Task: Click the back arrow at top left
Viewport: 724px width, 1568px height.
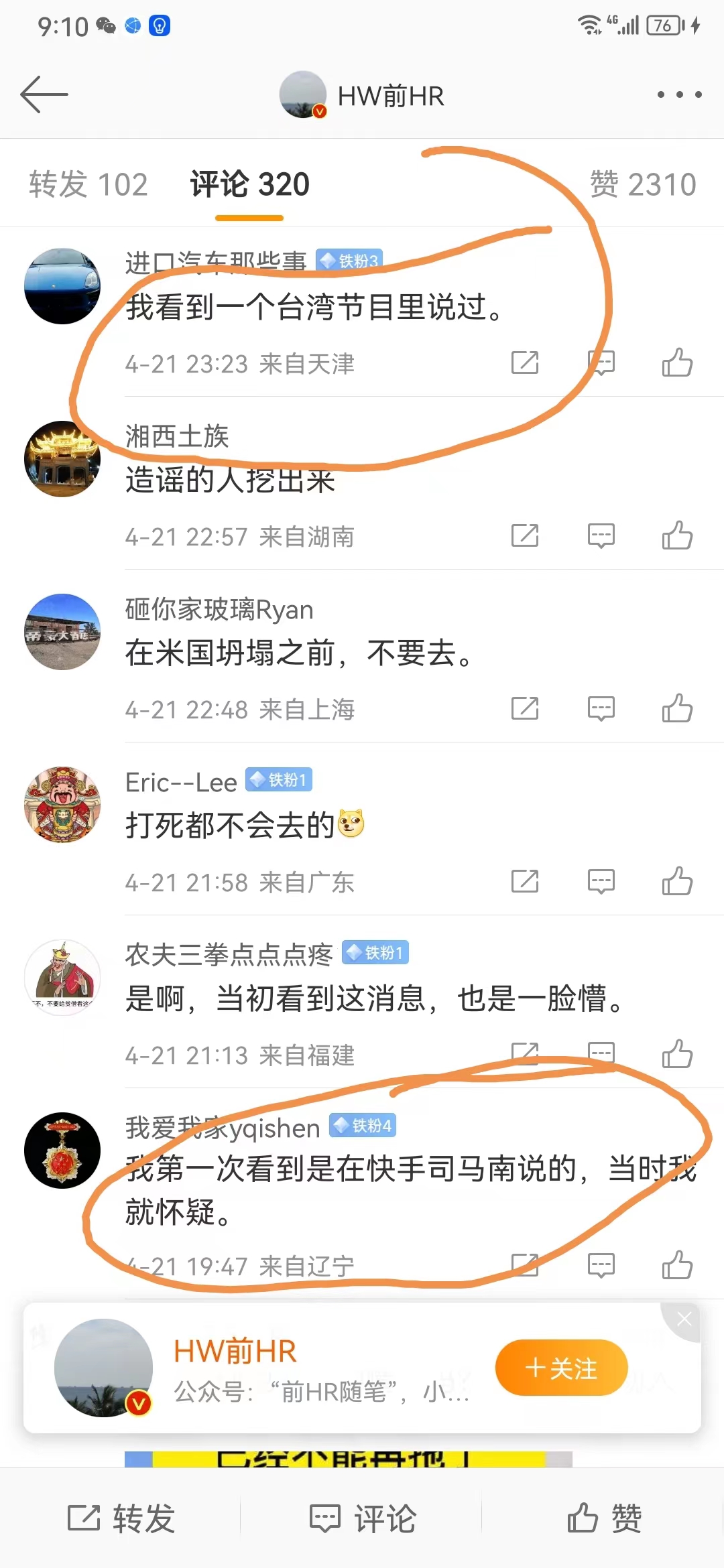Action: tap(44, 94)
